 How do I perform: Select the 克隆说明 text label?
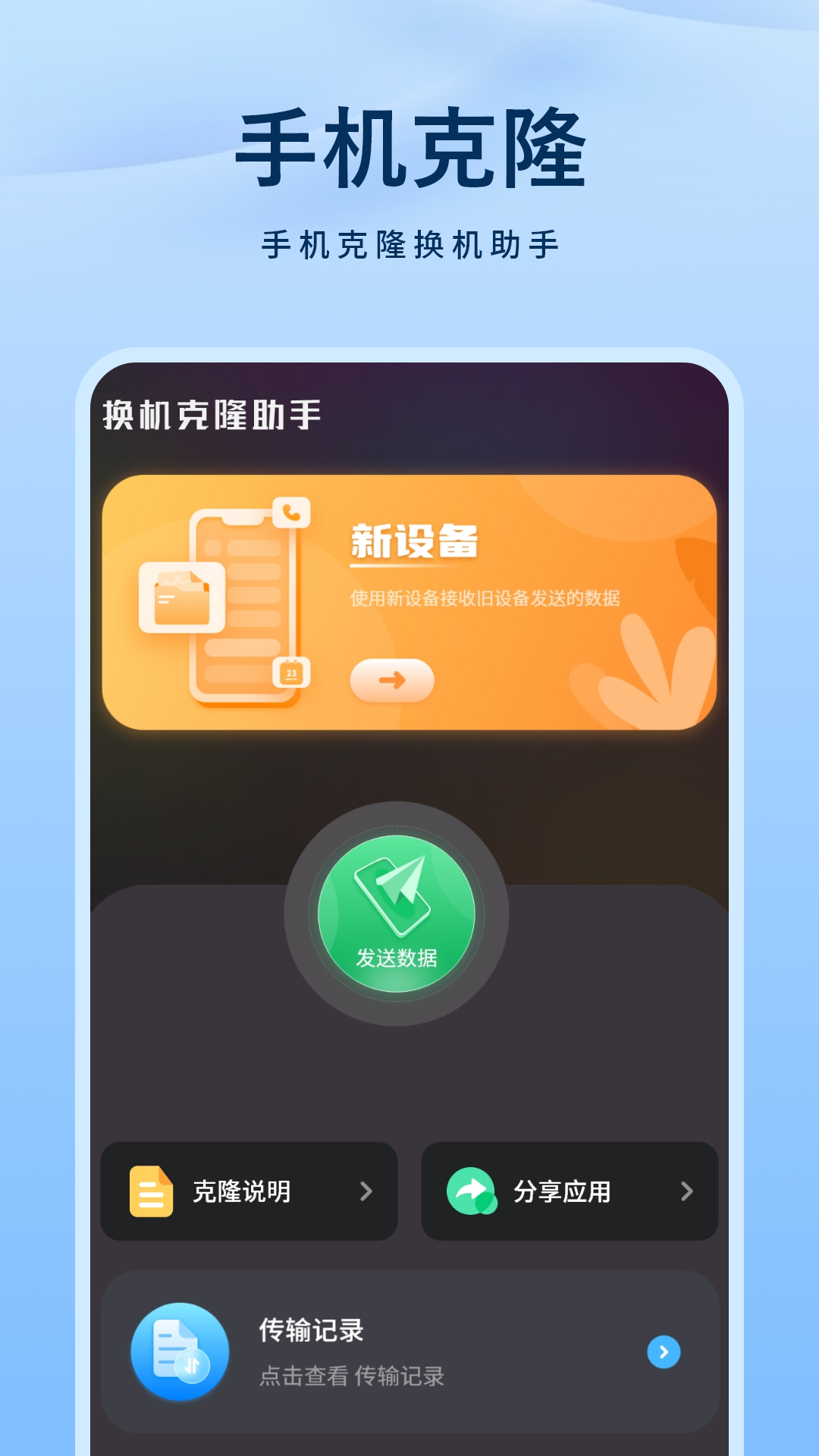(x=243, y=1191)
